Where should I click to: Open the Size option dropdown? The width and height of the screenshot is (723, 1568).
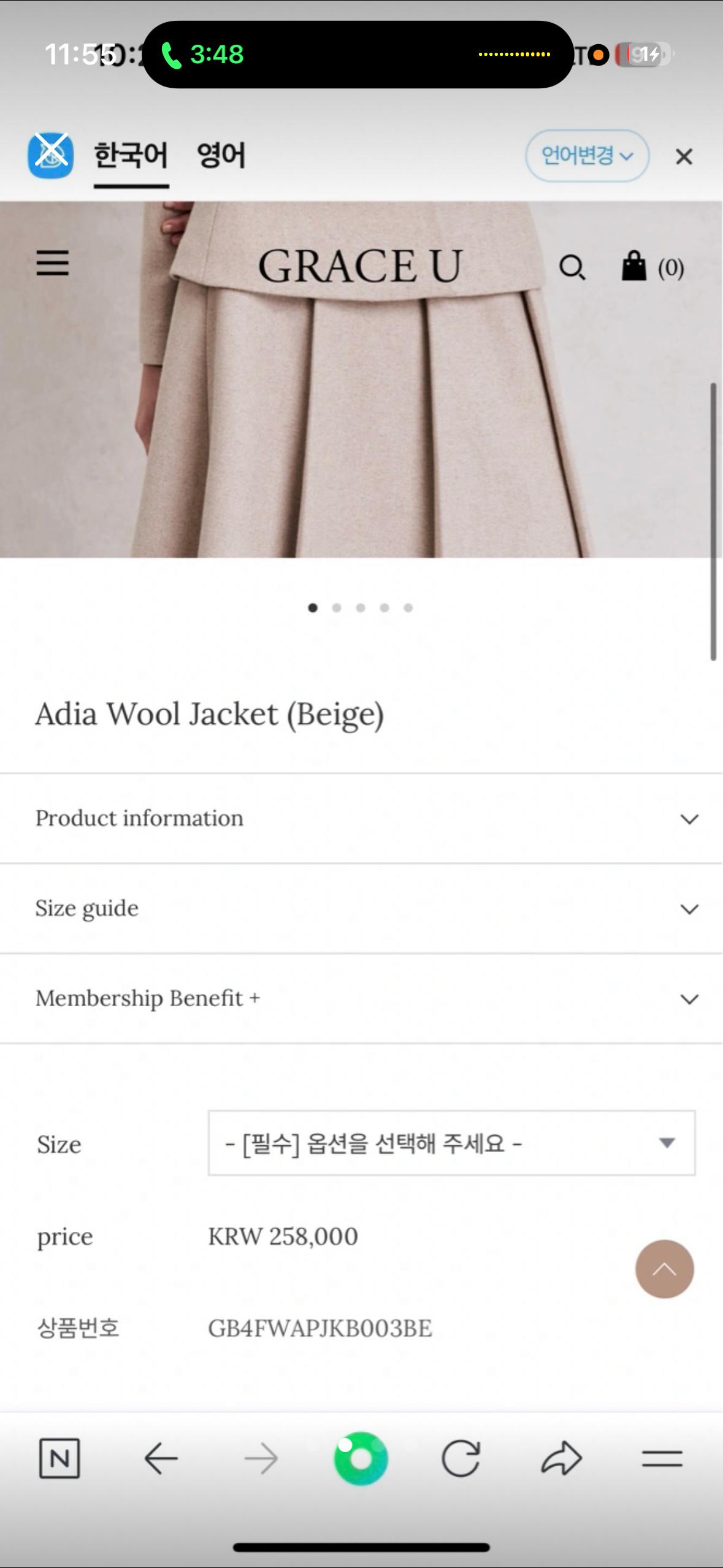451,1143
